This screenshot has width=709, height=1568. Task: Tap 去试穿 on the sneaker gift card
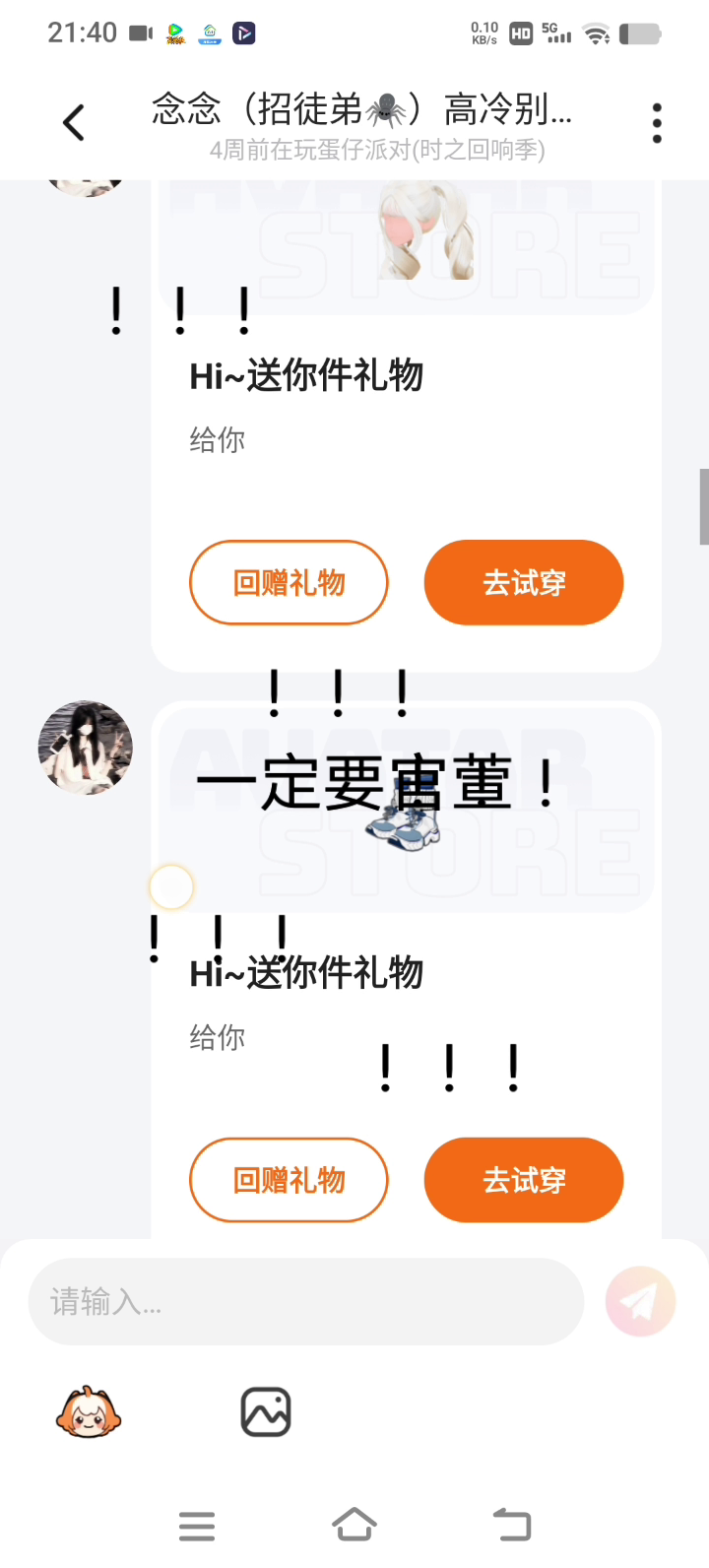[x=524, y=1179]
